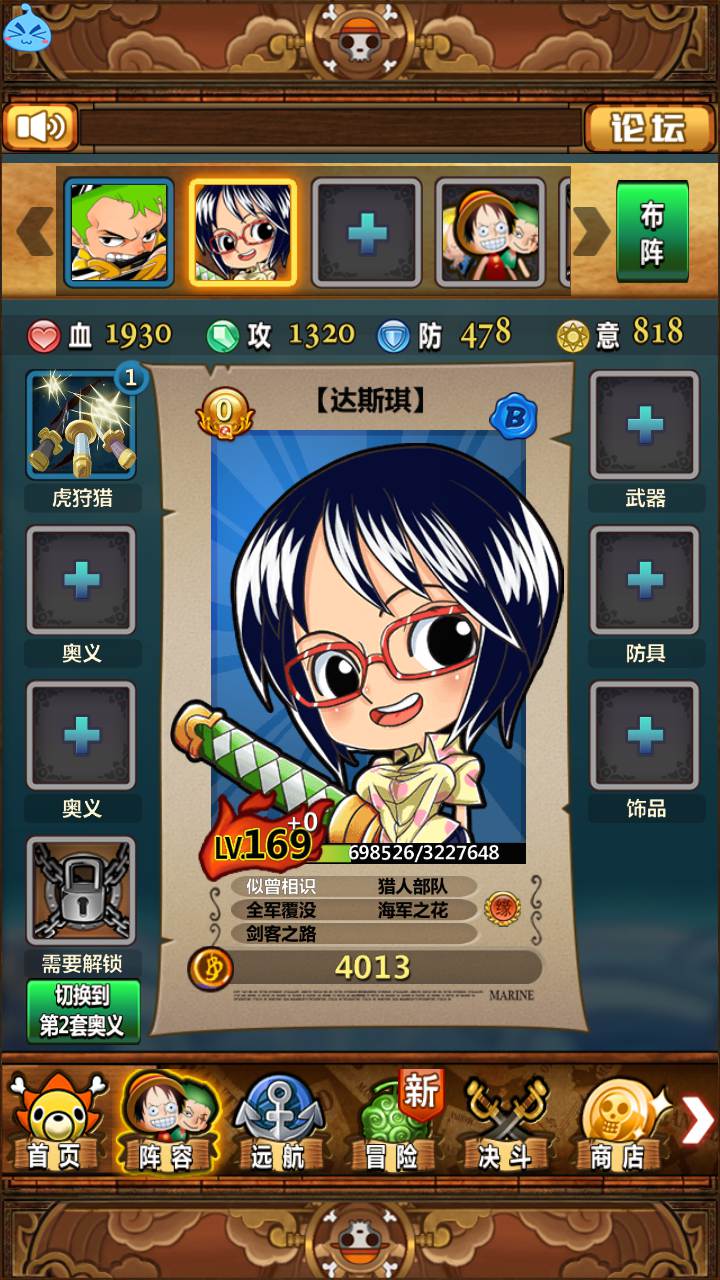Toggle the sound speaker button
The width and height of the screenshot is (720, 1280).
coord(41,126)
